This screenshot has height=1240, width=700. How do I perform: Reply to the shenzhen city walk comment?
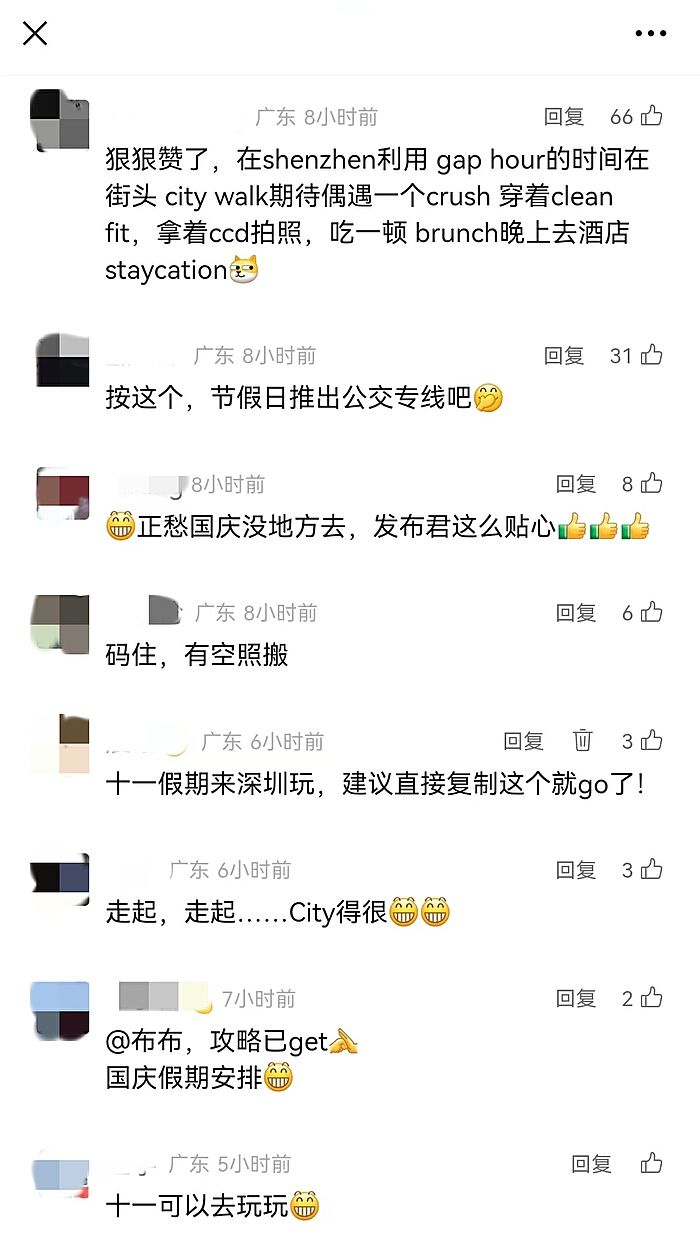(x=564, y=117)
